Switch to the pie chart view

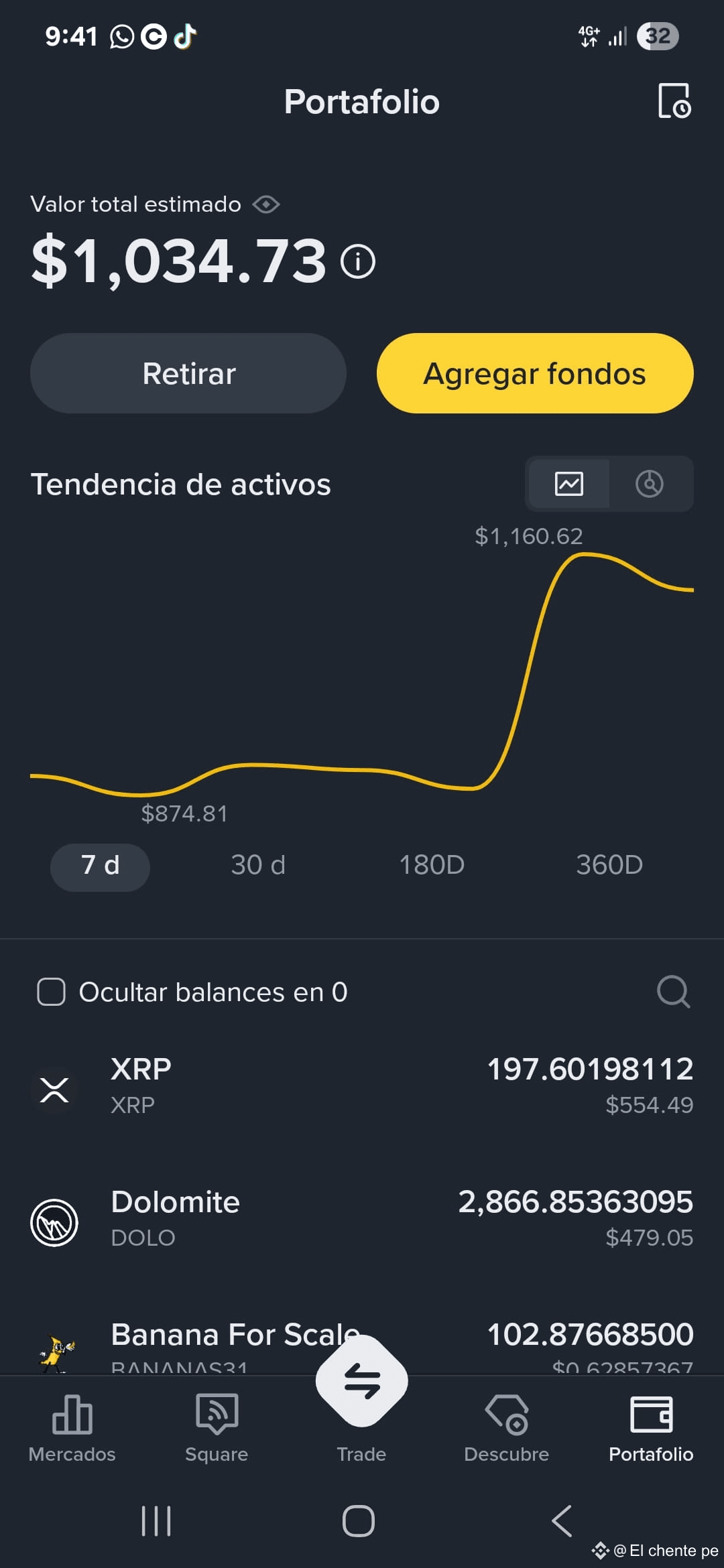point(650,484)
